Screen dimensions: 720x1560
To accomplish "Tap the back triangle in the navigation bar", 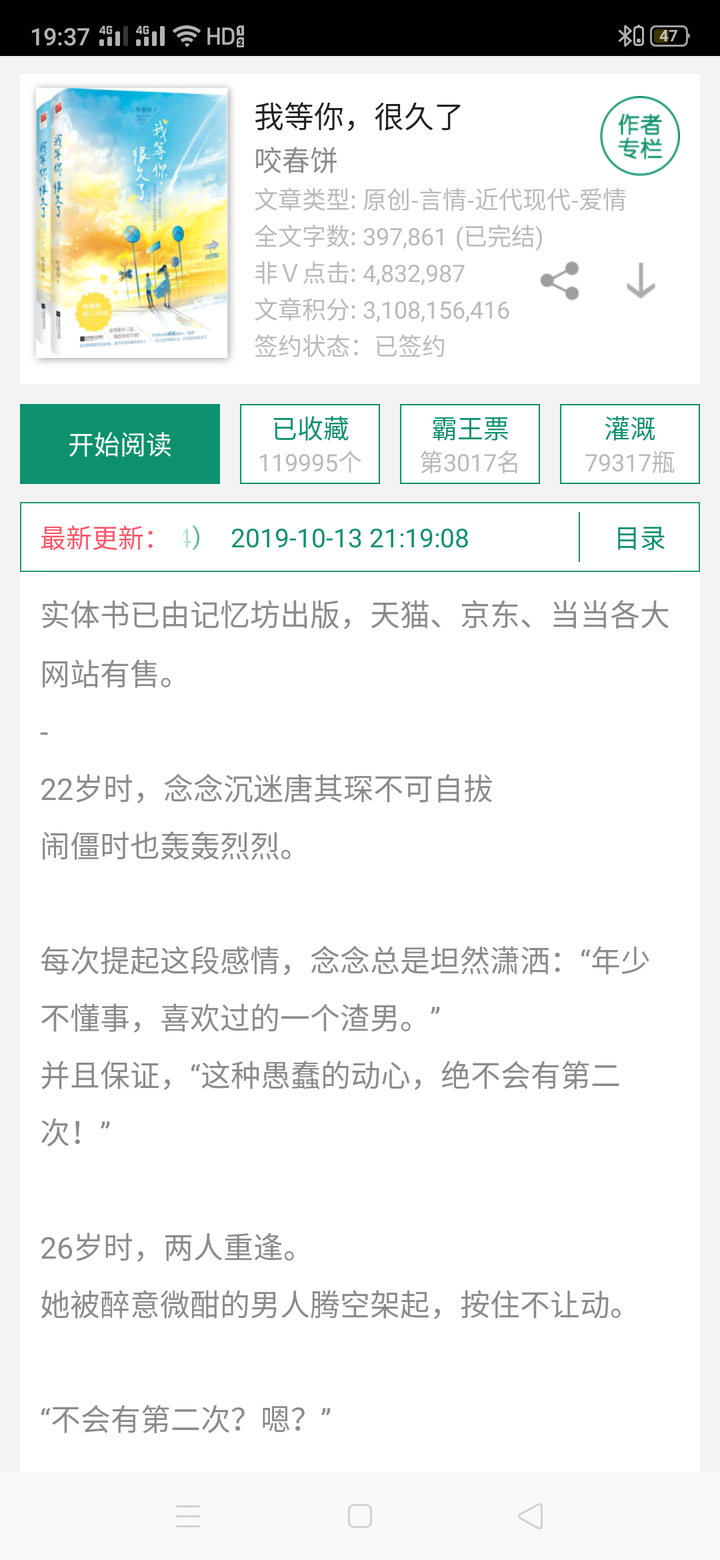I will point(531,1517).
